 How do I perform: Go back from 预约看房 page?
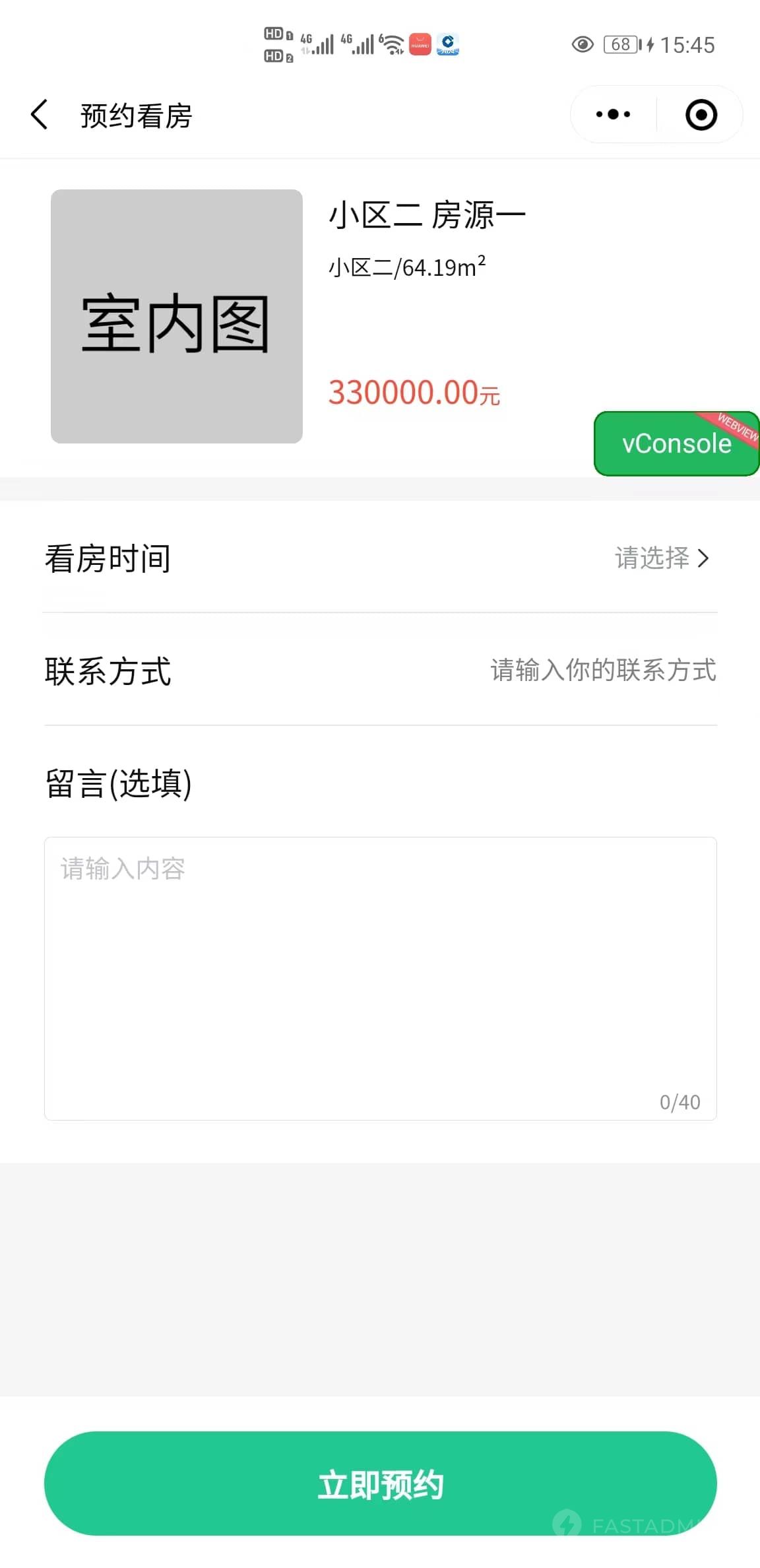coord(40,115)
